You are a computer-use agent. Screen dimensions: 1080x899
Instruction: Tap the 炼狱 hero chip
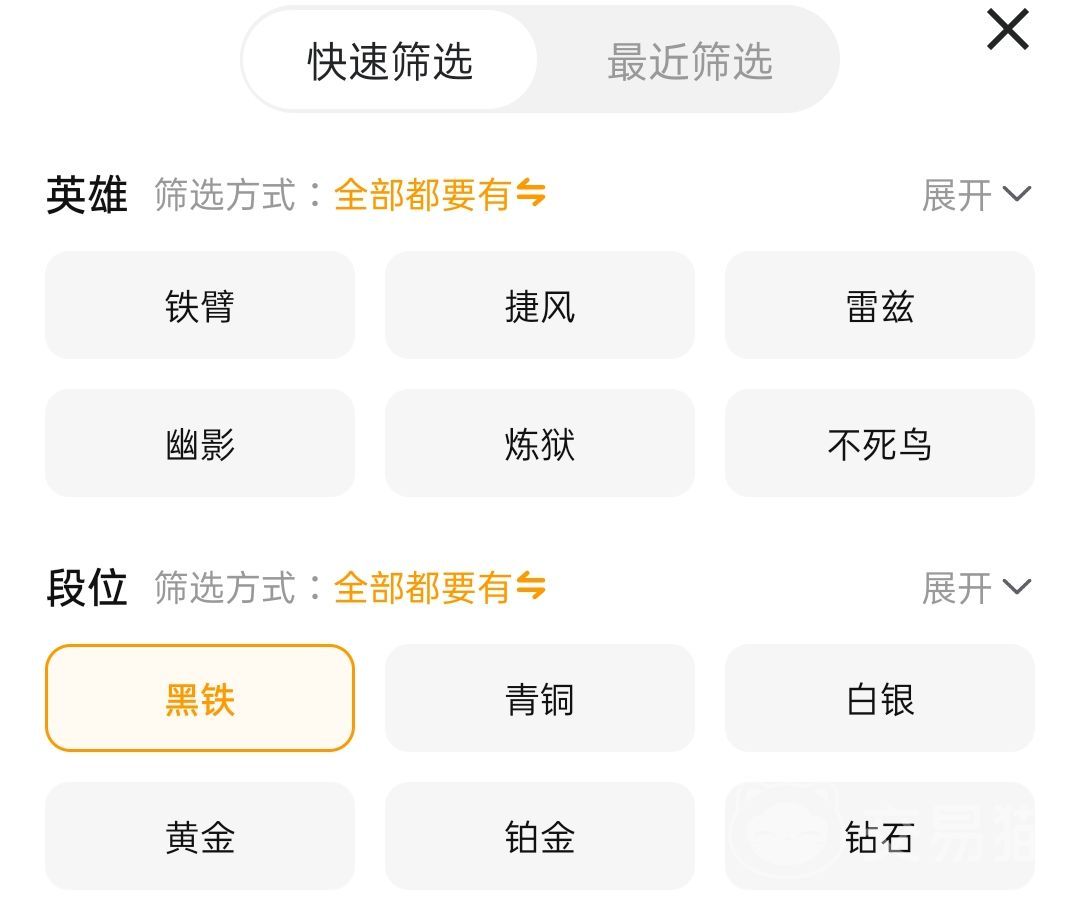click(540, 444)
